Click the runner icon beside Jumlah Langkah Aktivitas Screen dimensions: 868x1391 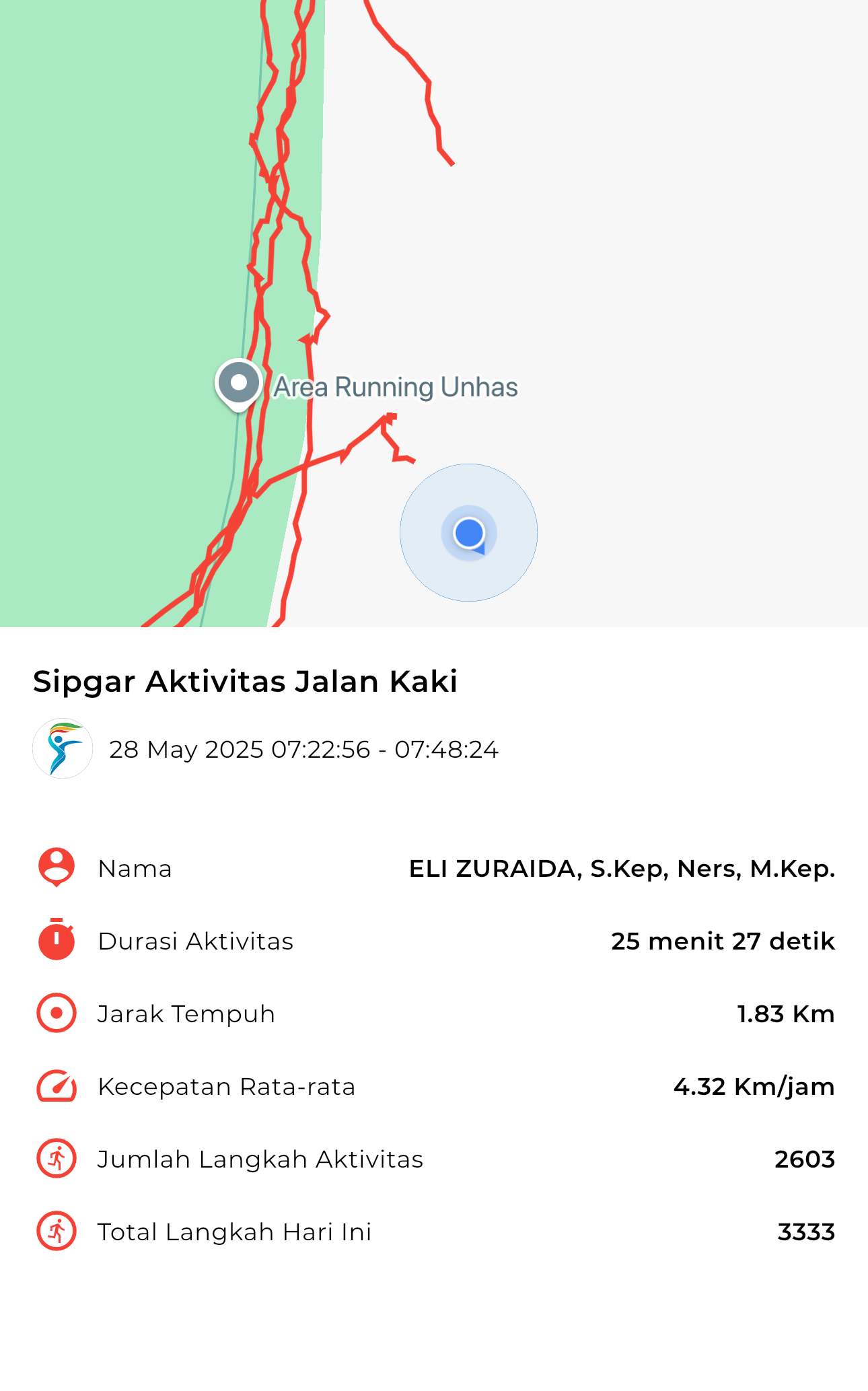pos(57,1159)
